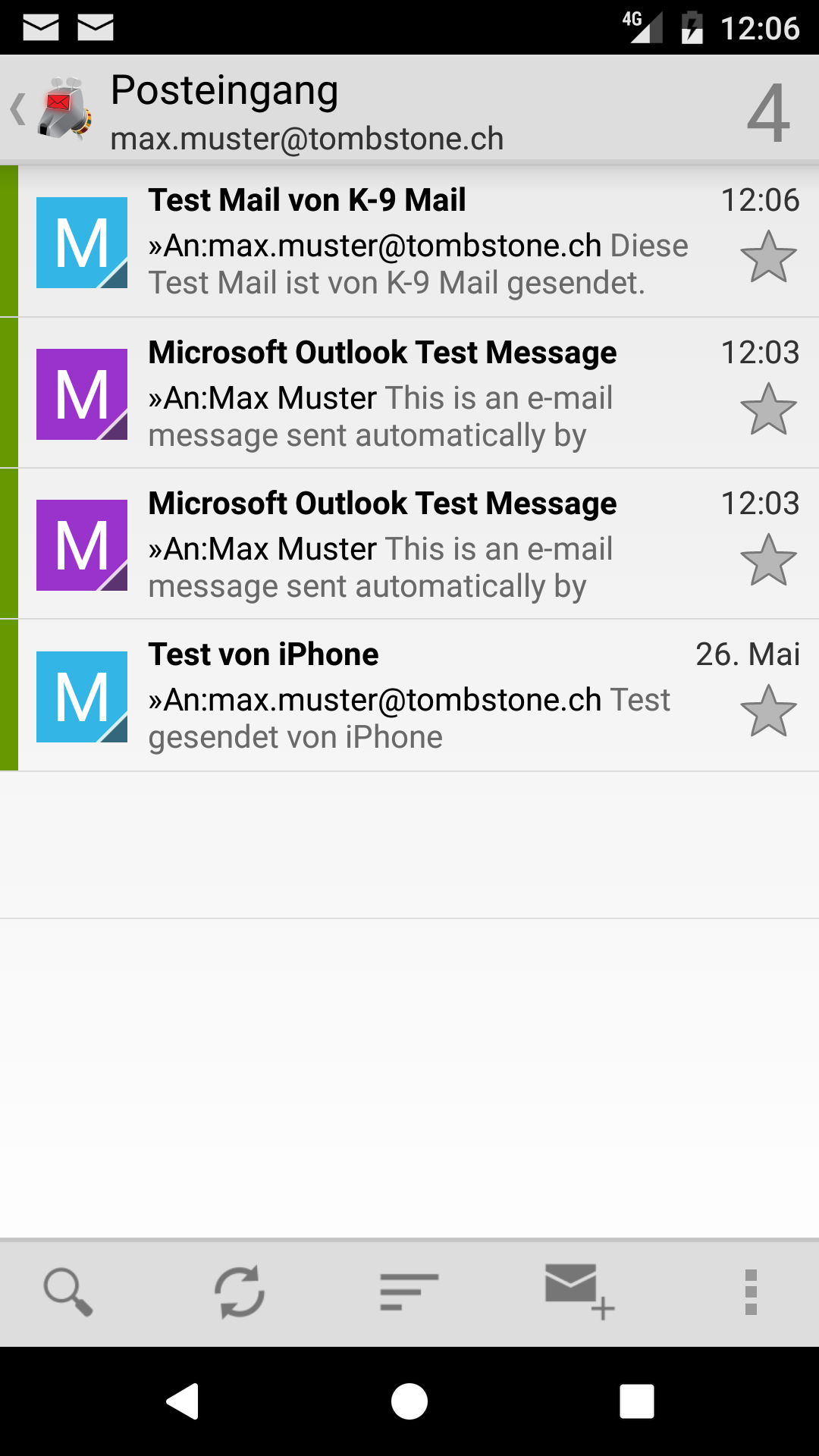Compose a new email
The height and width of the screenshot is (1456, 819).
579,1292
